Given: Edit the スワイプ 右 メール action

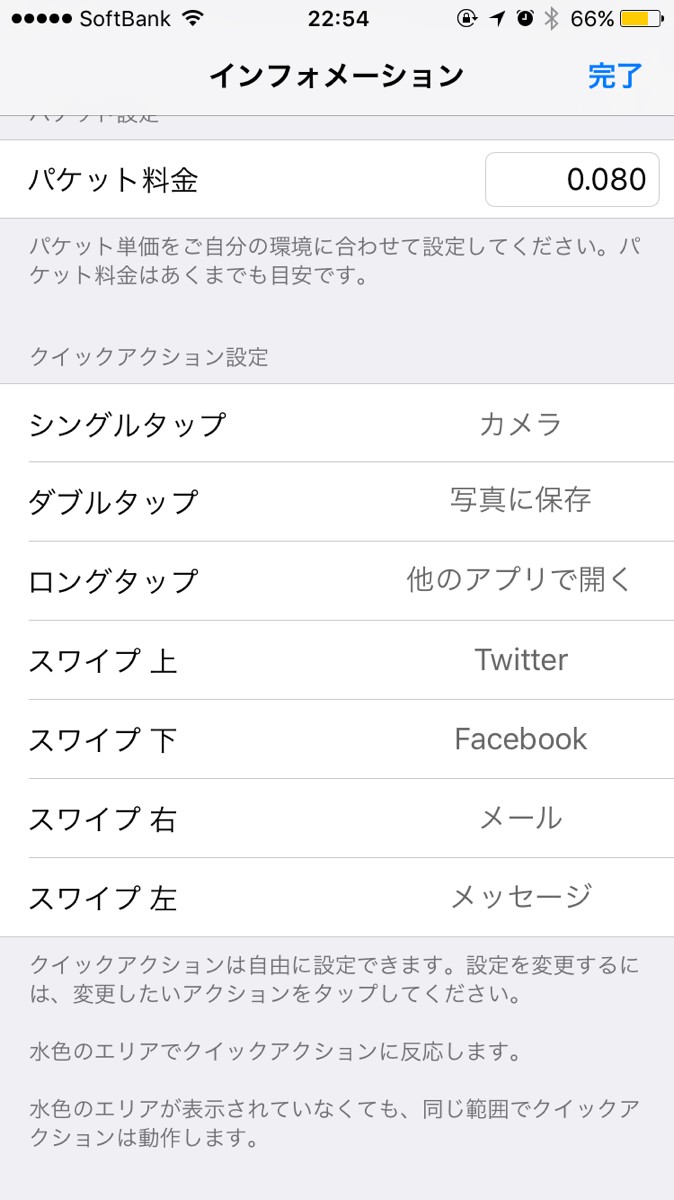Looking at the screenshot, I should (337, 818).
